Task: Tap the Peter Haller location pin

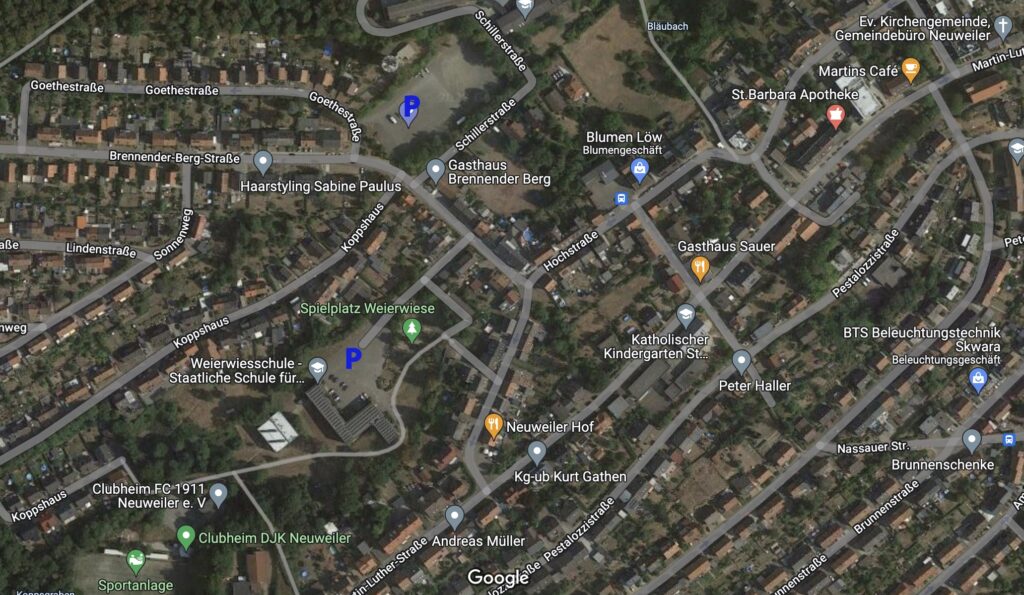Action: point(741,360)
